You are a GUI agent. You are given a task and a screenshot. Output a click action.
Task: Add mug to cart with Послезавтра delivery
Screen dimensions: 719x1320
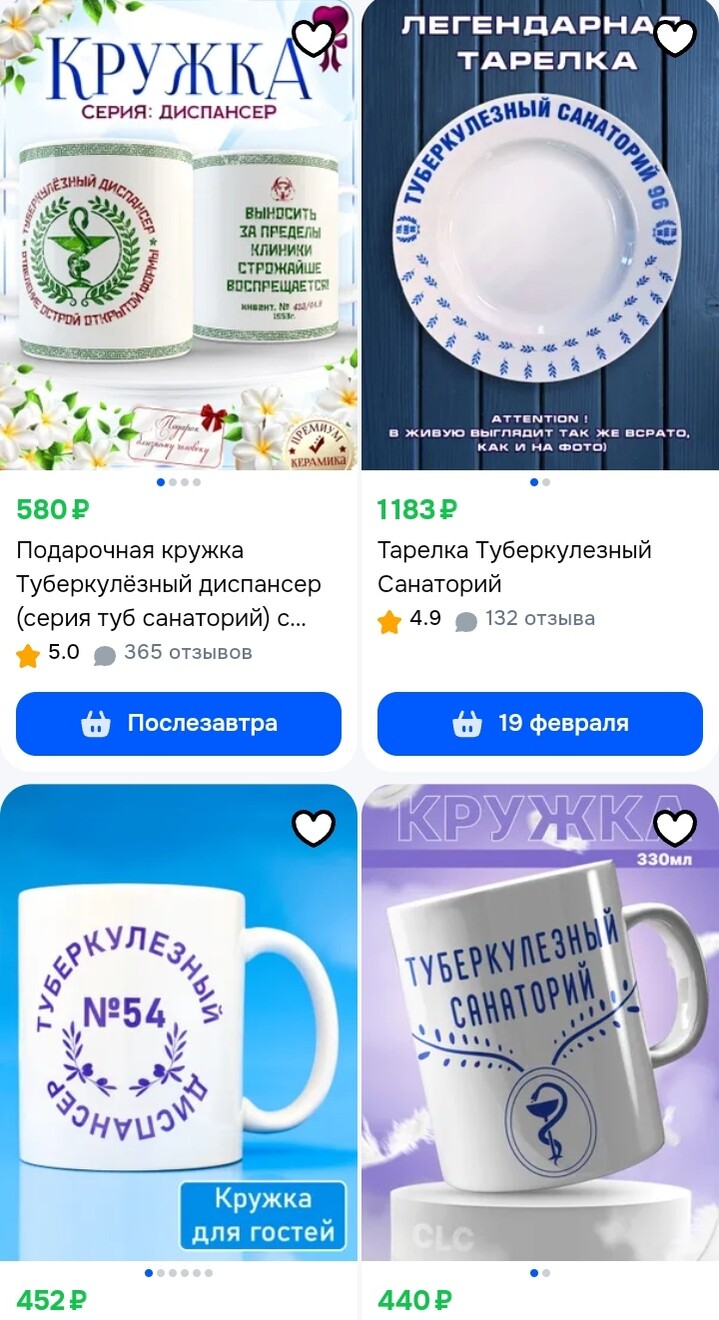[179, 723]
